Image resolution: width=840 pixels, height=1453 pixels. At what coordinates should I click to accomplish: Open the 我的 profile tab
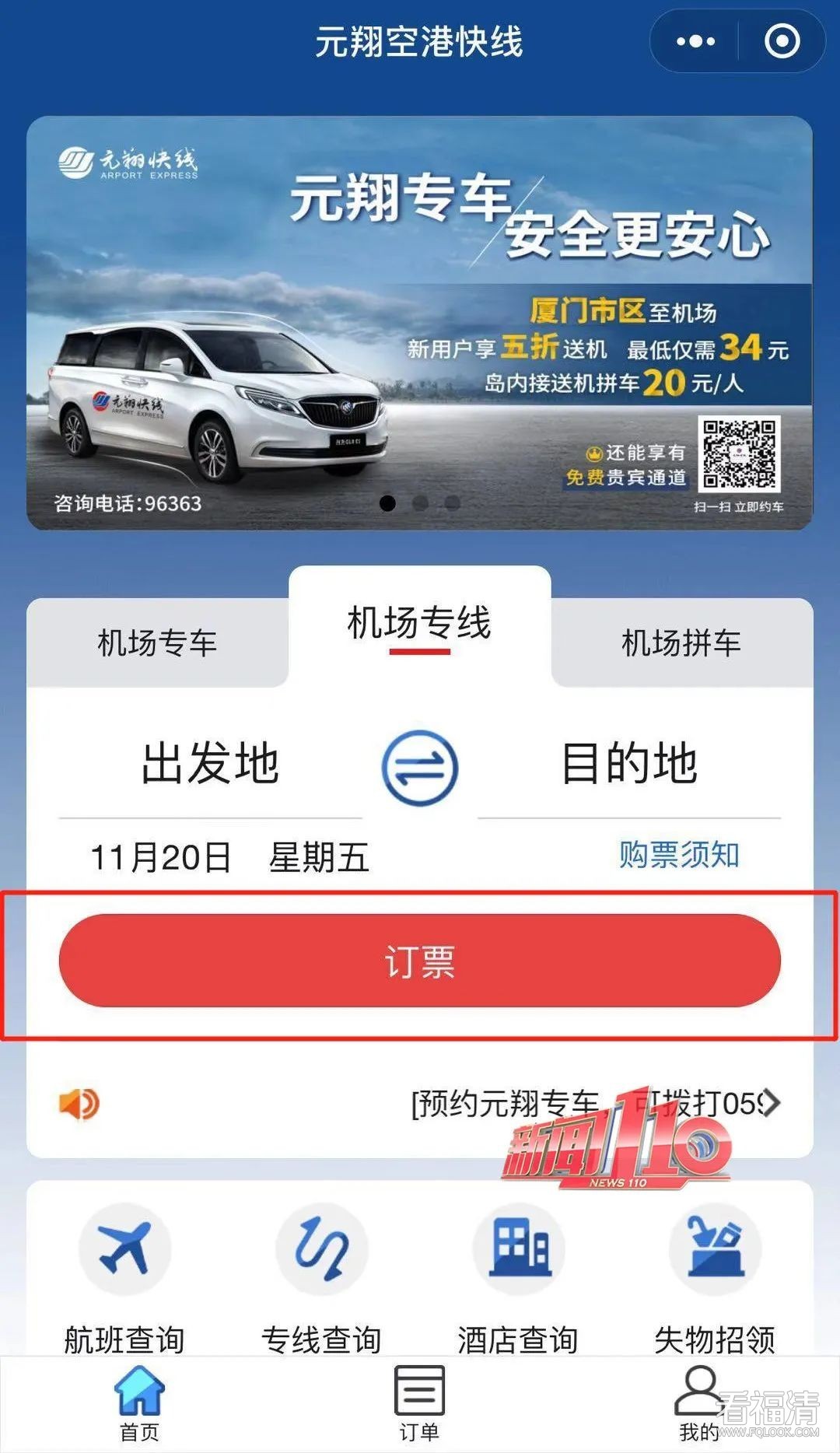point(698,1404)
